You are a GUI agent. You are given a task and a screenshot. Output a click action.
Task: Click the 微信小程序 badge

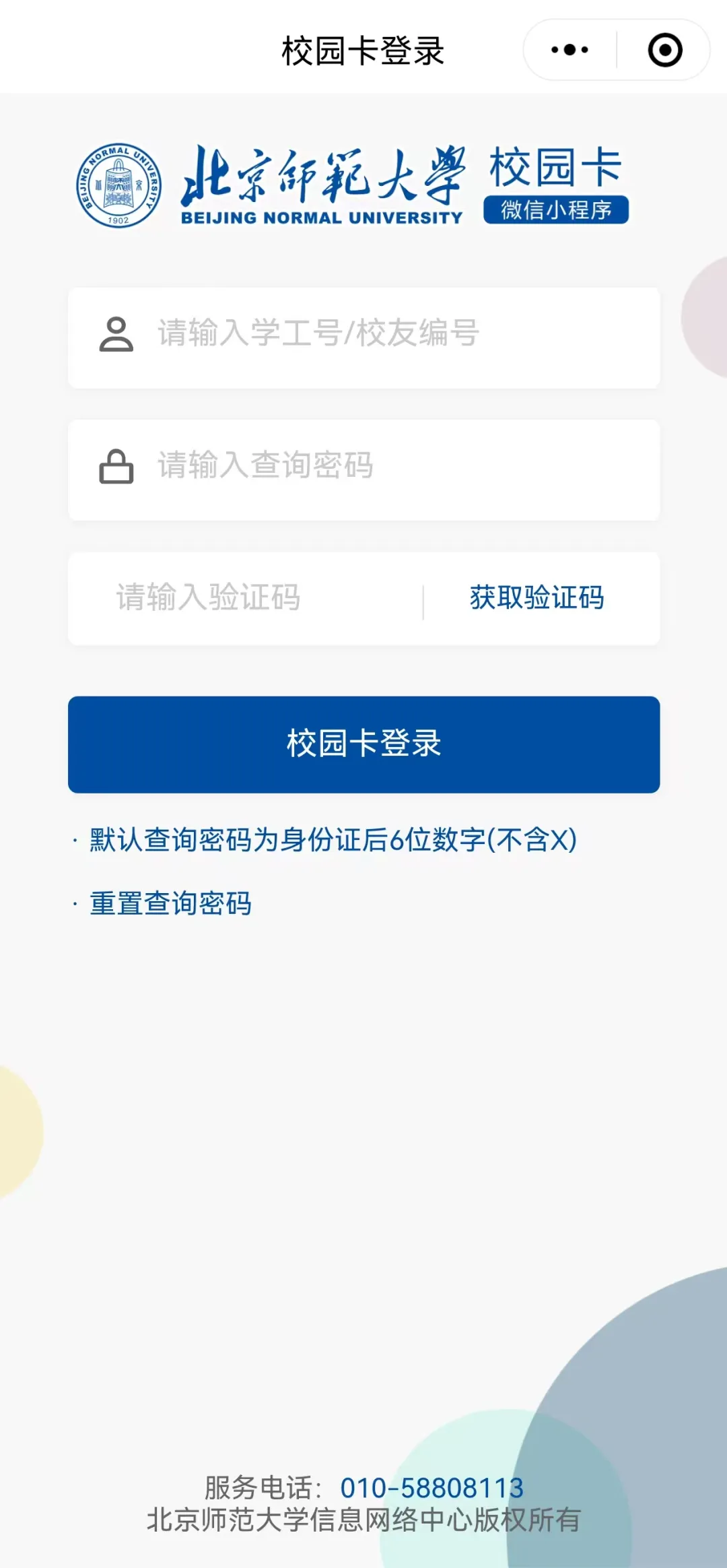(x=556, y=209)
